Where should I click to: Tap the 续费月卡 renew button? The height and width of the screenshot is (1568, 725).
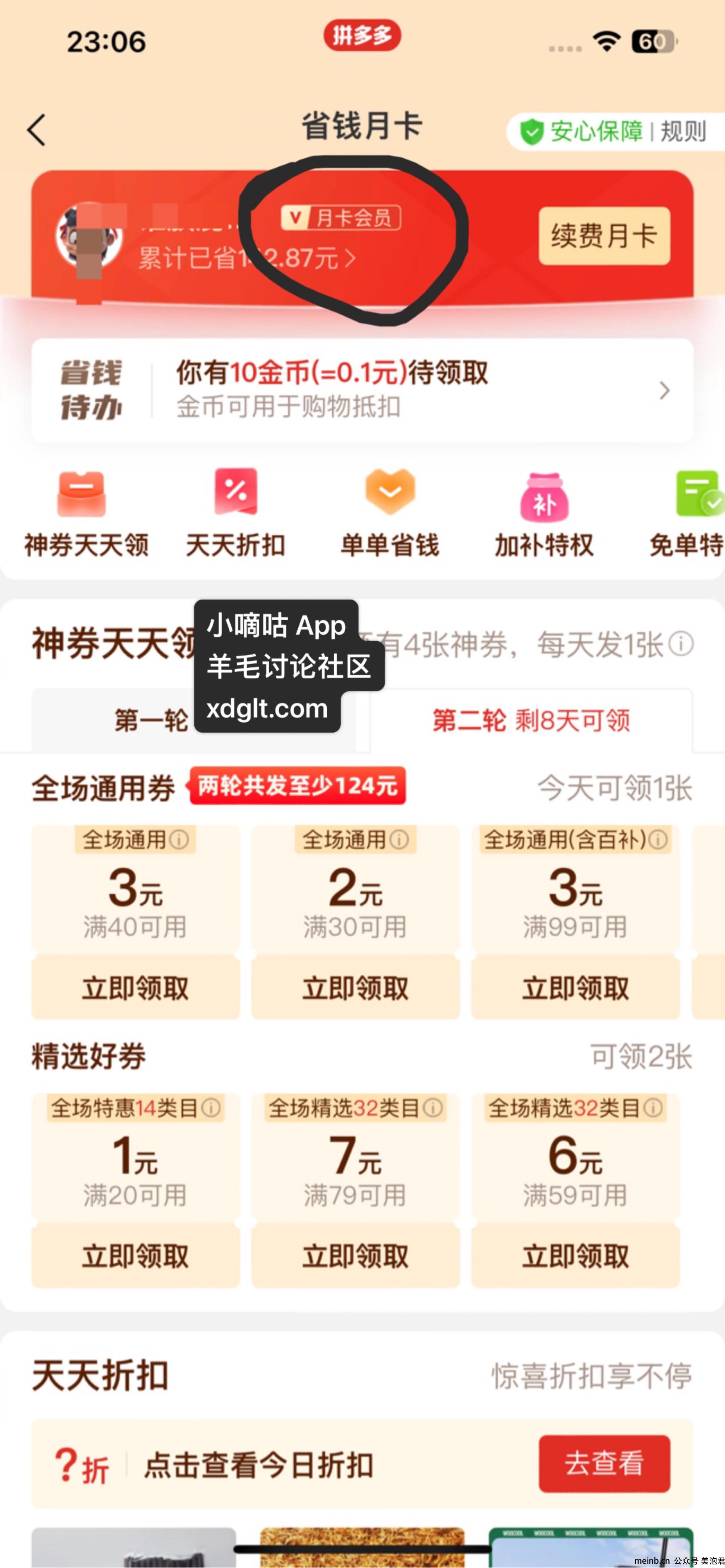(x=604, y=236)
